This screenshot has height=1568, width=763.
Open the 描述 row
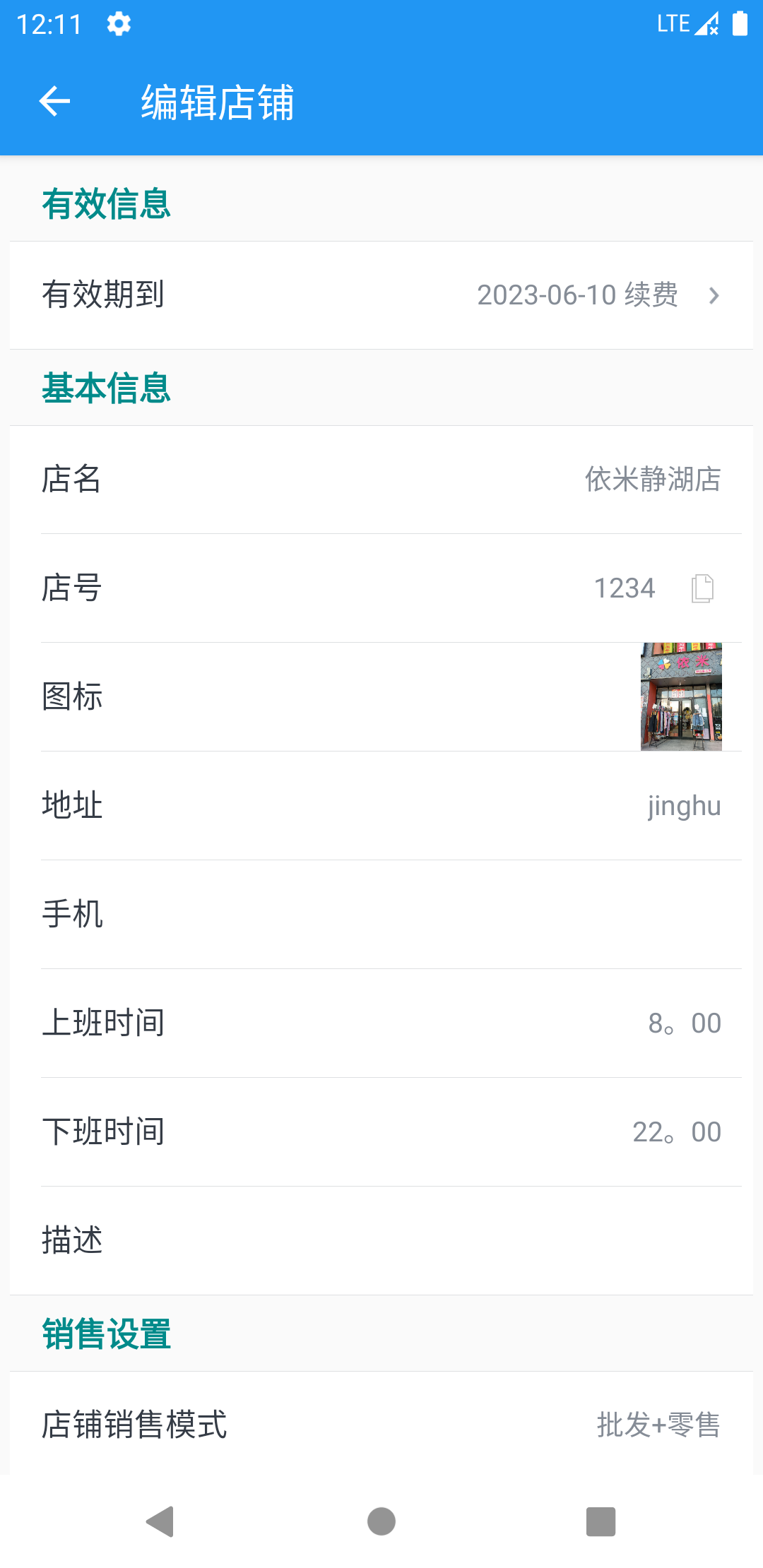point(381,1241)
